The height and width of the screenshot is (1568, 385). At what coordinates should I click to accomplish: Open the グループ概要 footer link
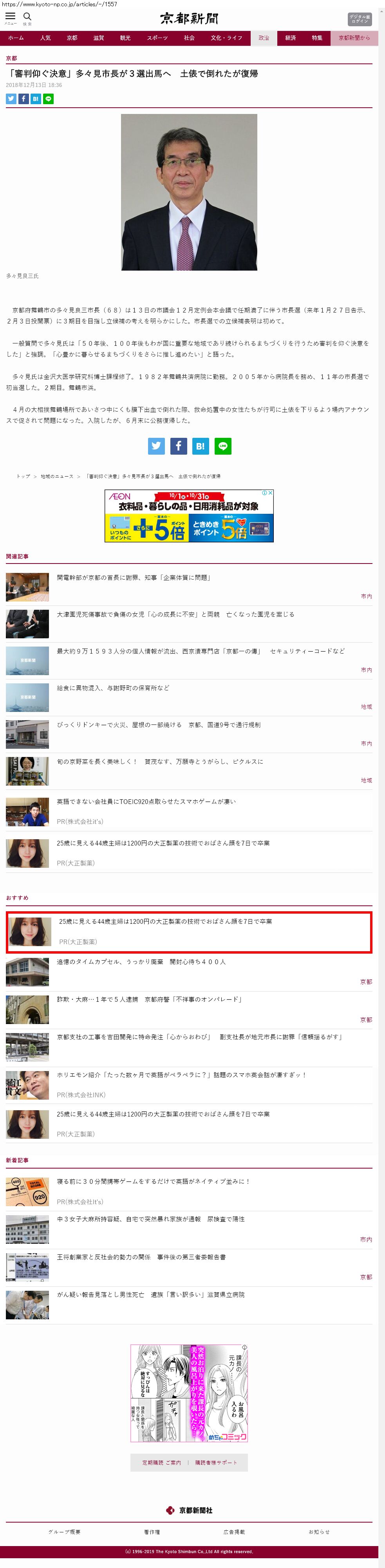(64, 1532)
